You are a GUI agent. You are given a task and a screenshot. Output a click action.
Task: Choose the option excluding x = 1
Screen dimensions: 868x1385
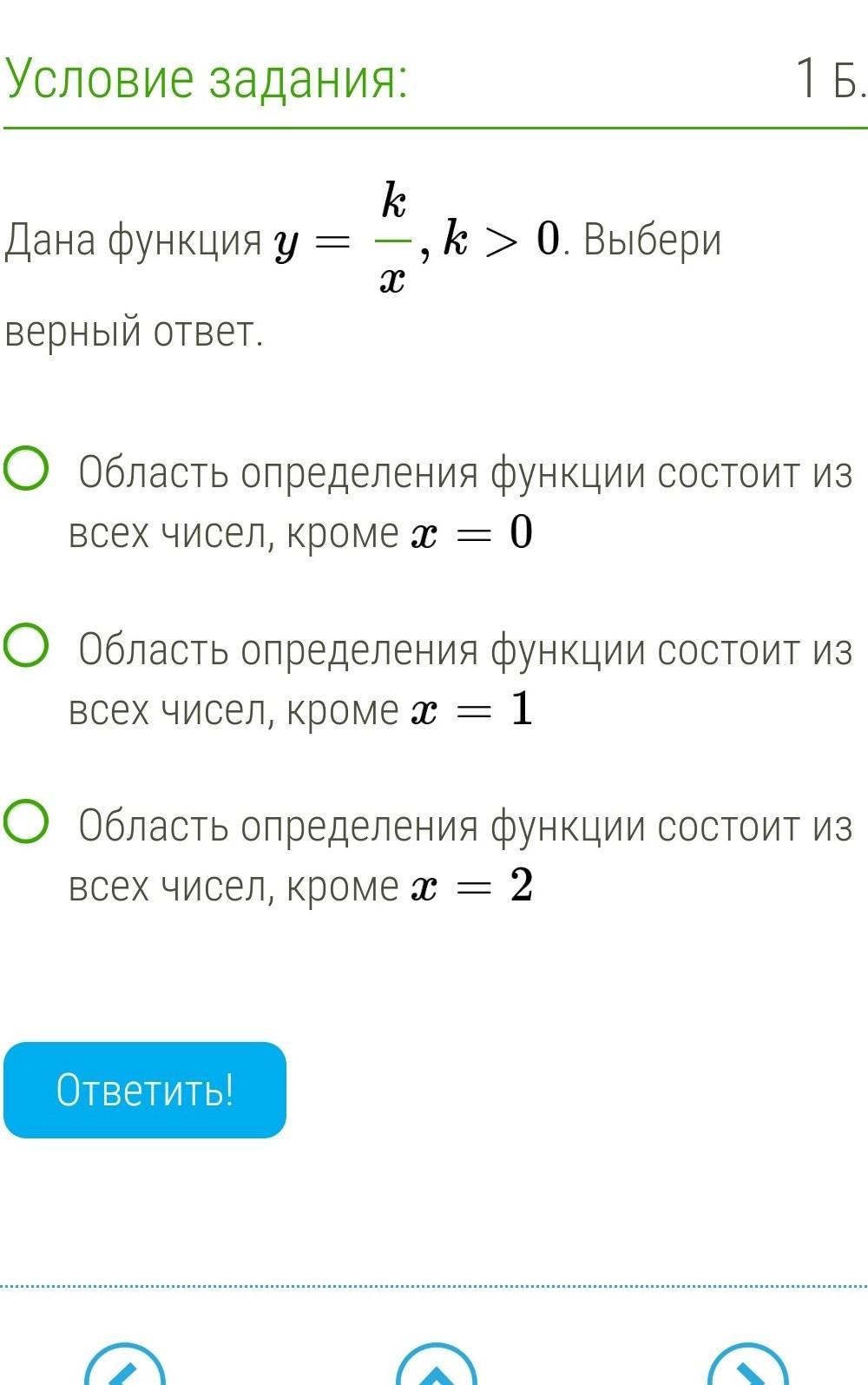pyautogui.click(x=26, y=646)
